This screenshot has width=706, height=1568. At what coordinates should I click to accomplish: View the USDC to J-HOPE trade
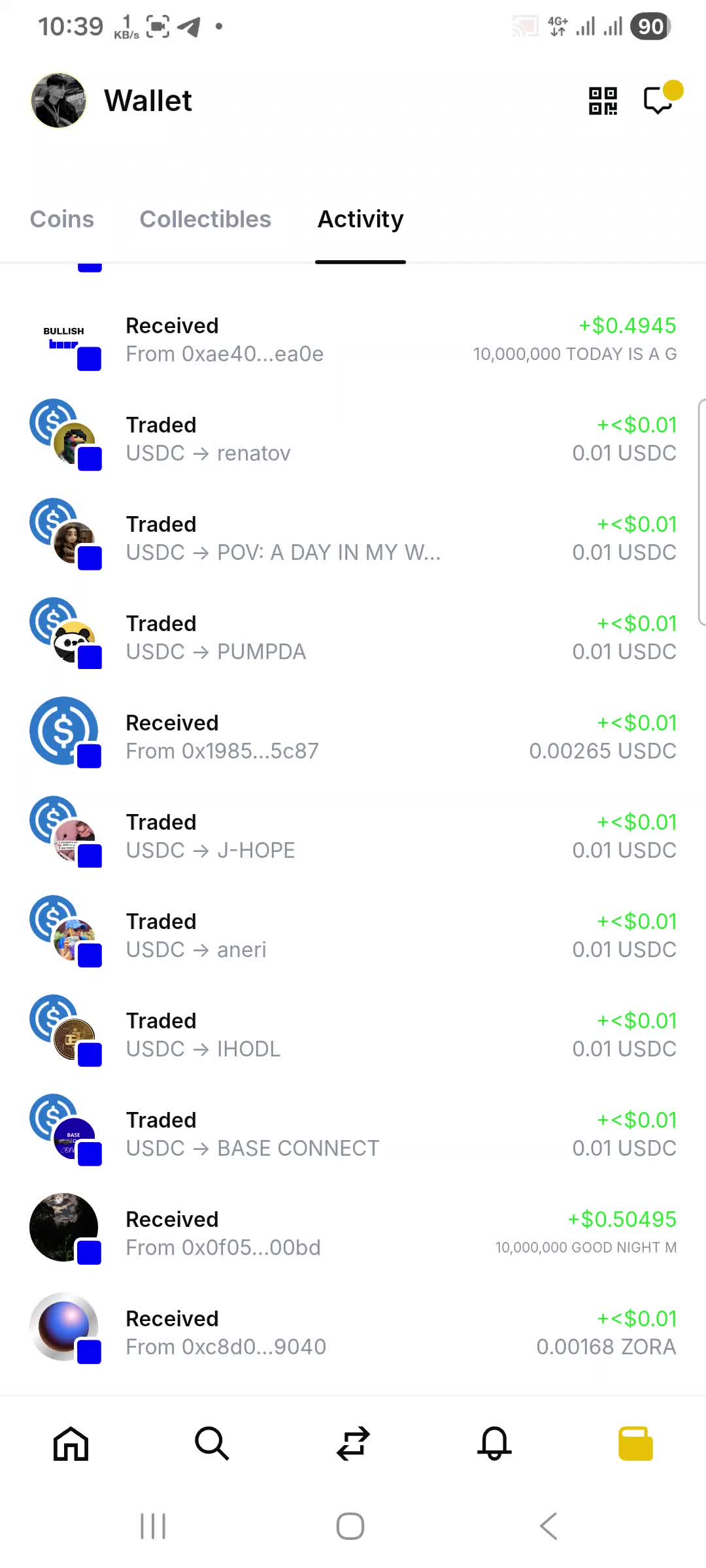[x=353, y=836]
